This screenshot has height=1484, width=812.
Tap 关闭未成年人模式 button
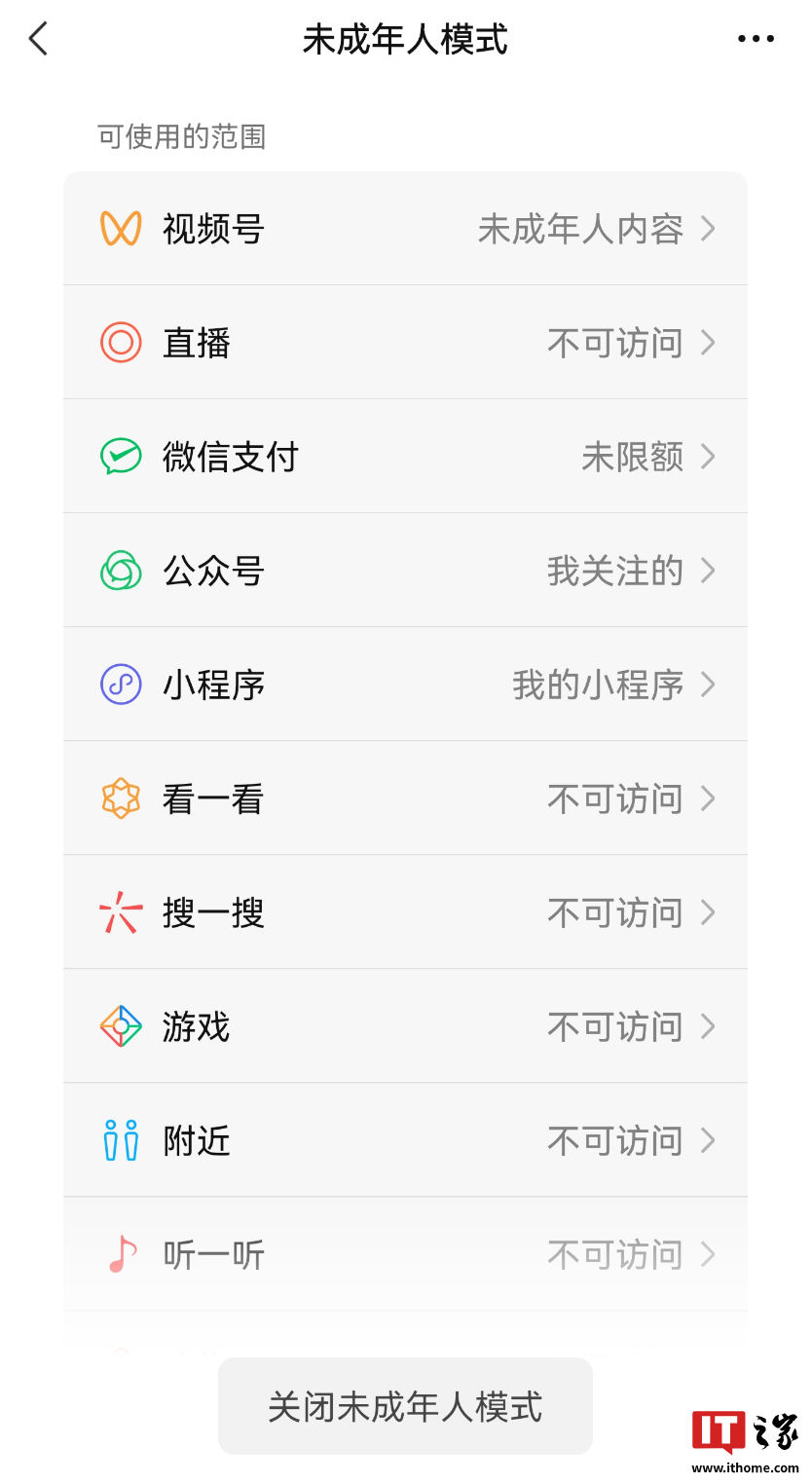[405, 1407]
